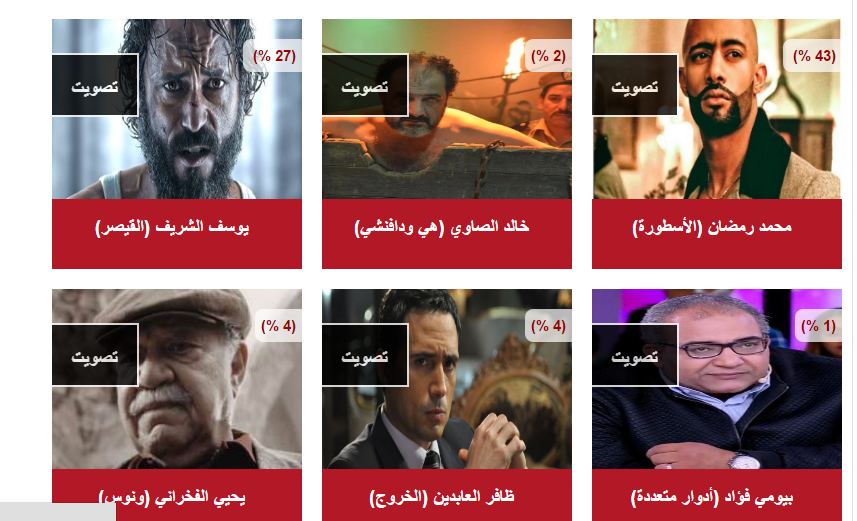Vote for بيومي فؤاد (أدوار متعددة)
Screen dimensions: 857x521
tap(635, 355)
